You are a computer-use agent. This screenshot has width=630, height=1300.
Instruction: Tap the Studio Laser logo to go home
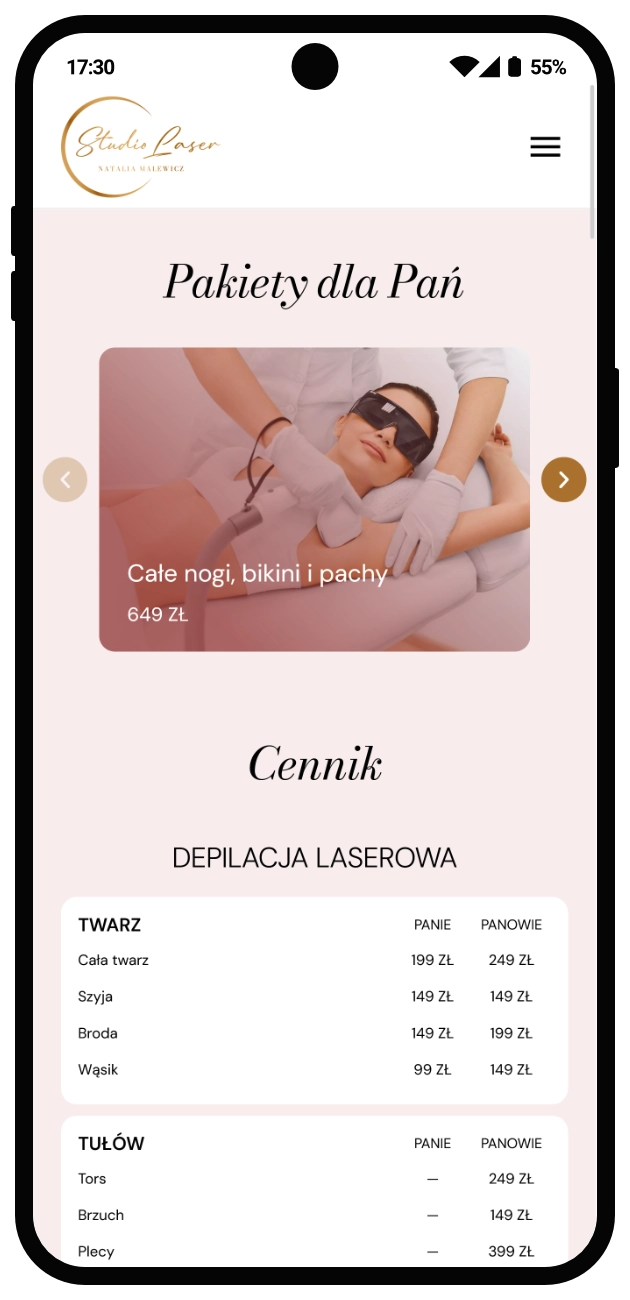(140, 147)
